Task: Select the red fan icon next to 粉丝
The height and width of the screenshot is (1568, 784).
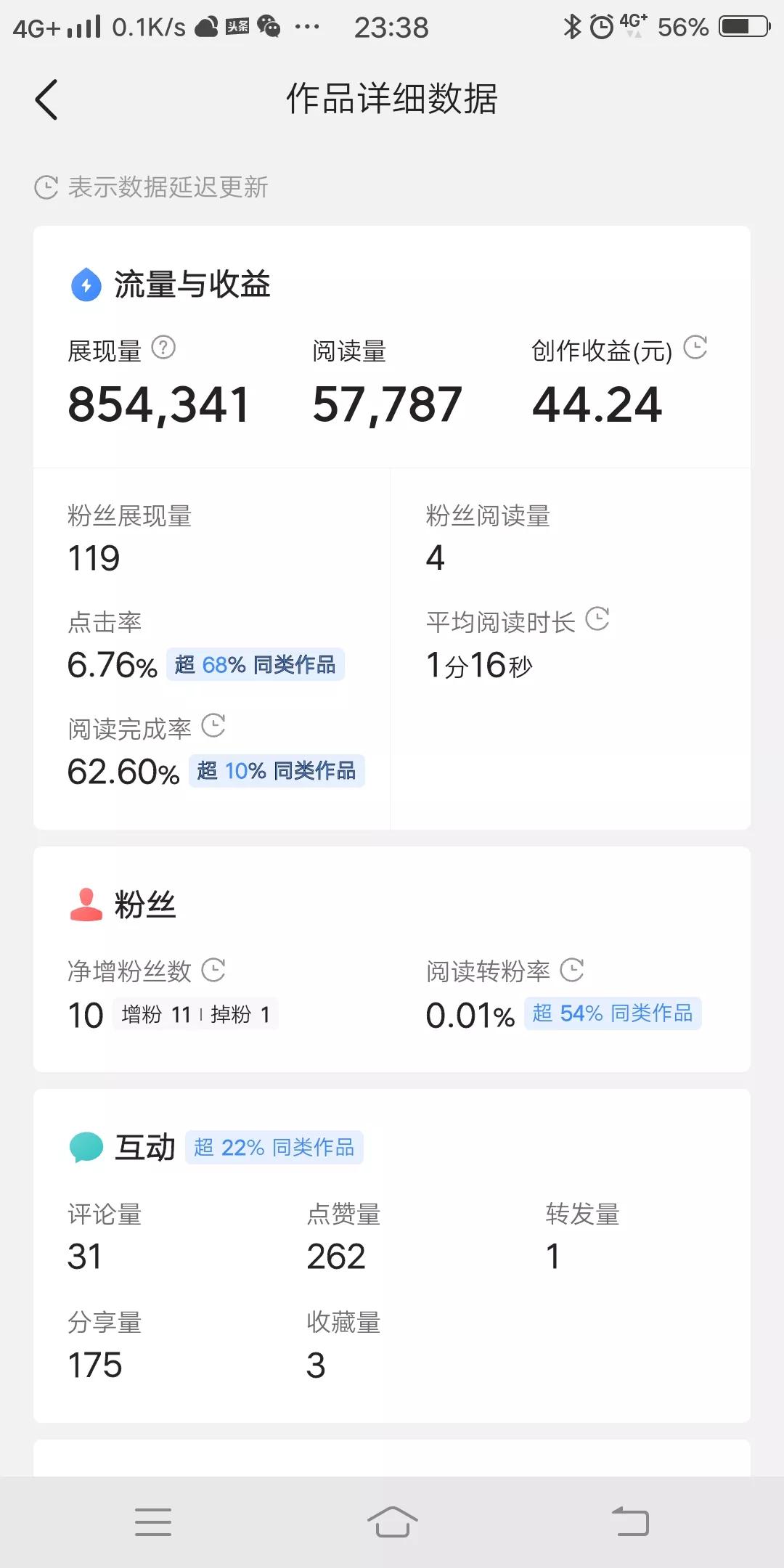Action: tap(85, 902)
